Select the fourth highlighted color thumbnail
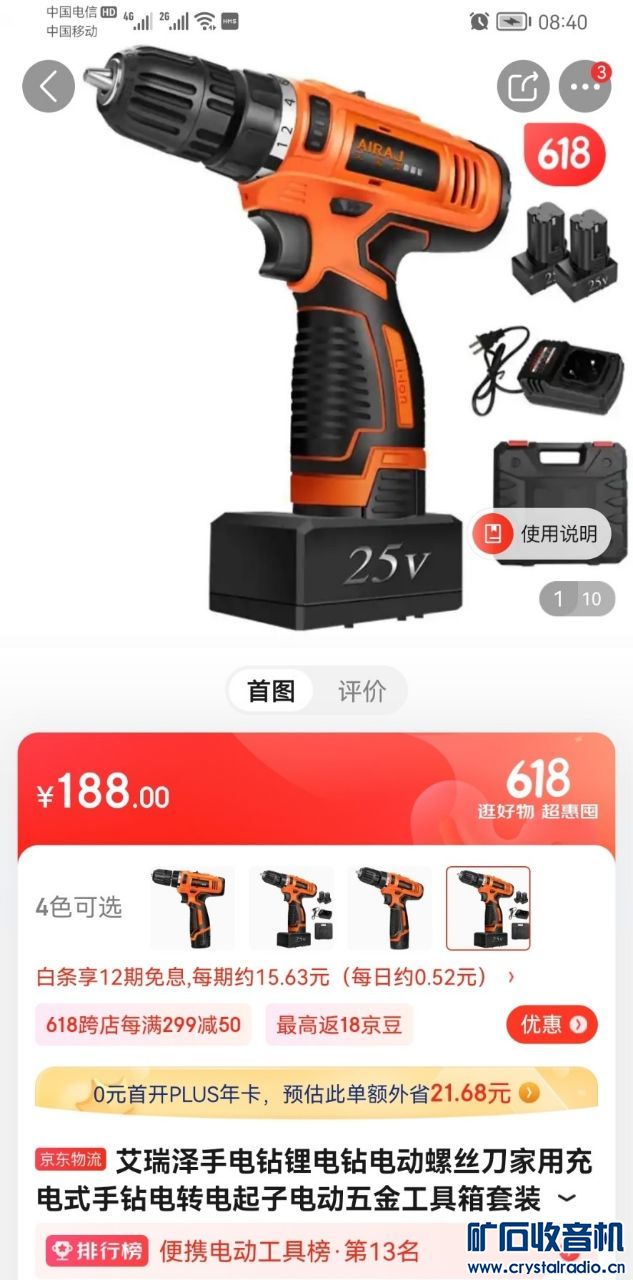Image resolution: width=633 pixels, height=1280 pixels. pyautogui.click(x=488, y=907)
